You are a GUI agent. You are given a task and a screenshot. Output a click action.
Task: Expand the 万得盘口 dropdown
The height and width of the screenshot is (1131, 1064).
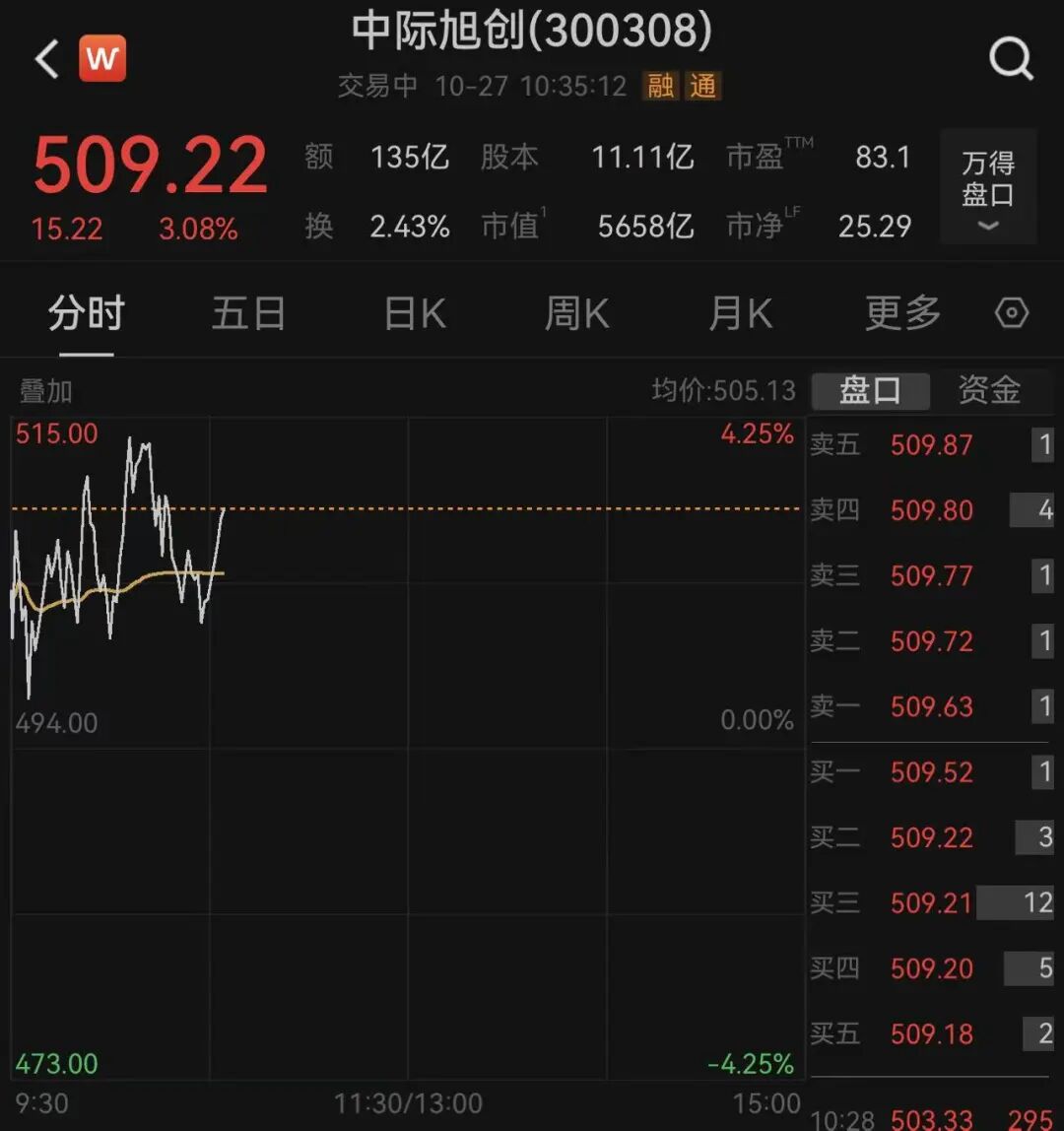pyautogui.click(x=988, y=187)
